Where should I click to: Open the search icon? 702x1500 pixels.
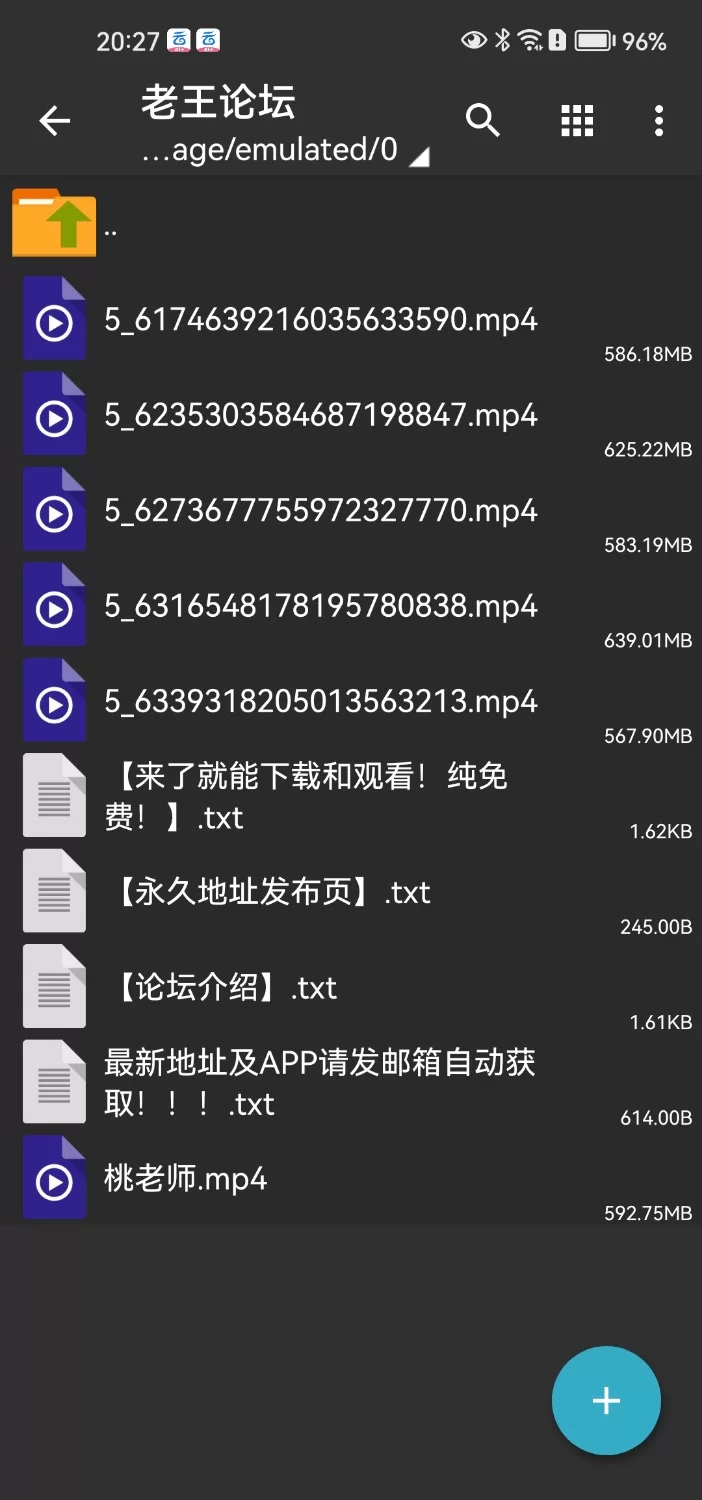(x=483, y=121)
